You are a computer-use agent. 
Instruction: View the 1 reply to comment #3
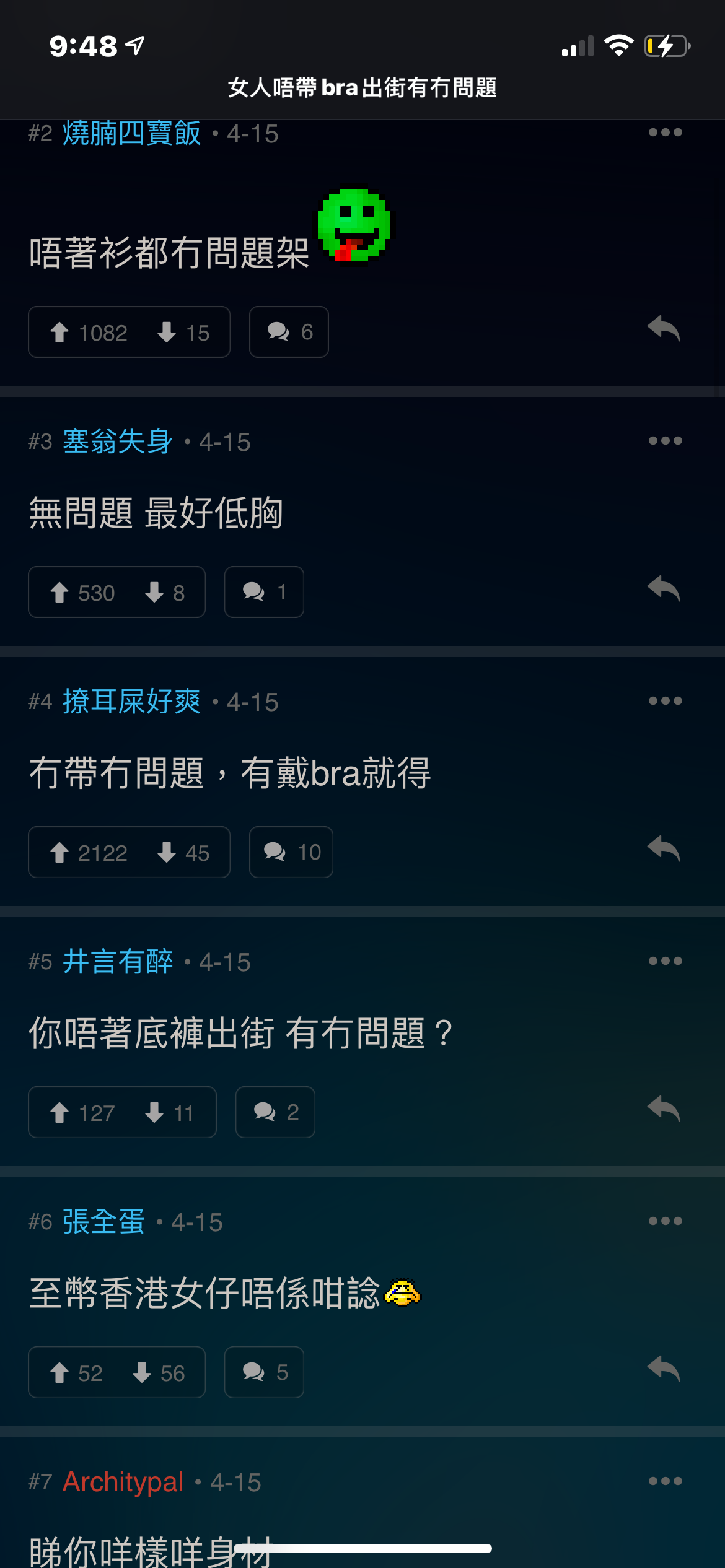point(264,592)
